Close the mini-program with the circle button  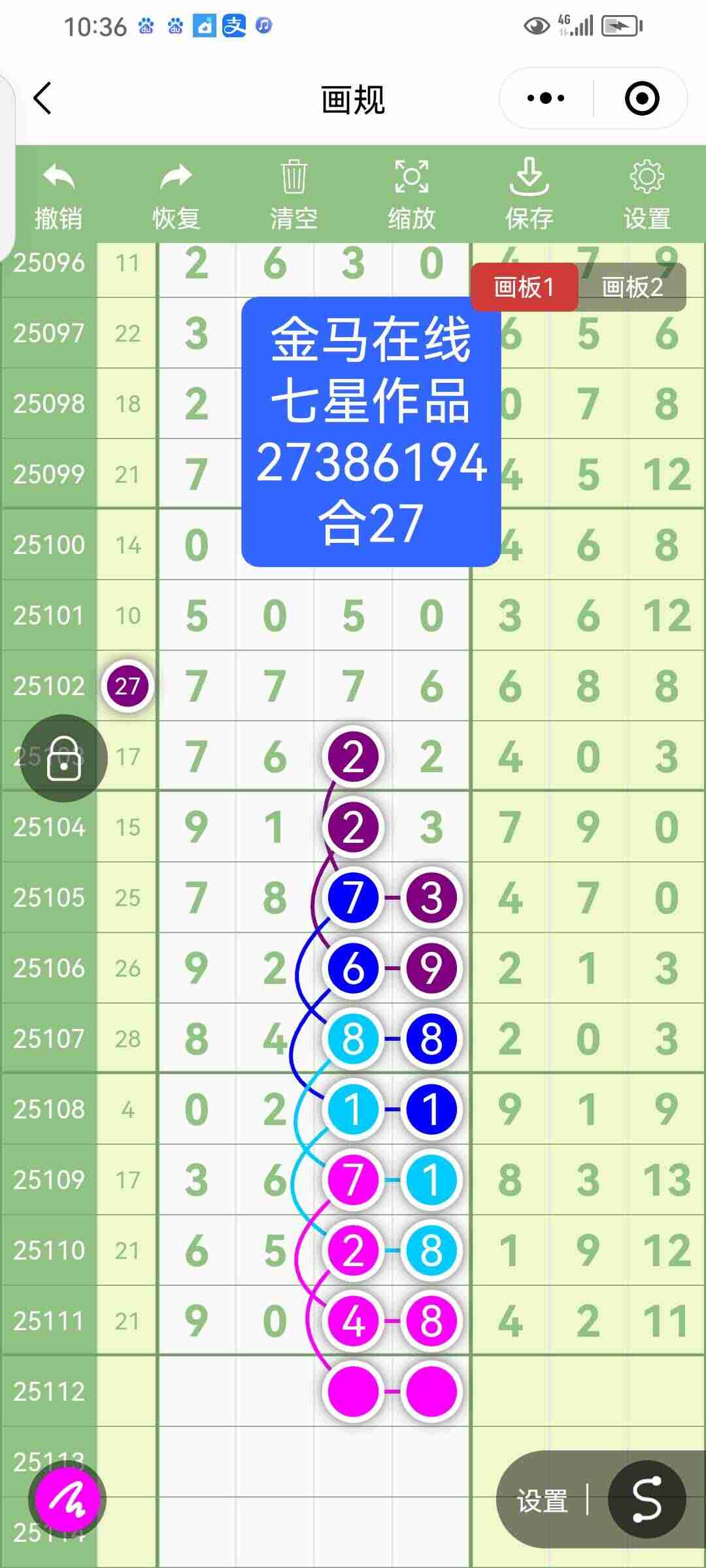pos(641,99)
